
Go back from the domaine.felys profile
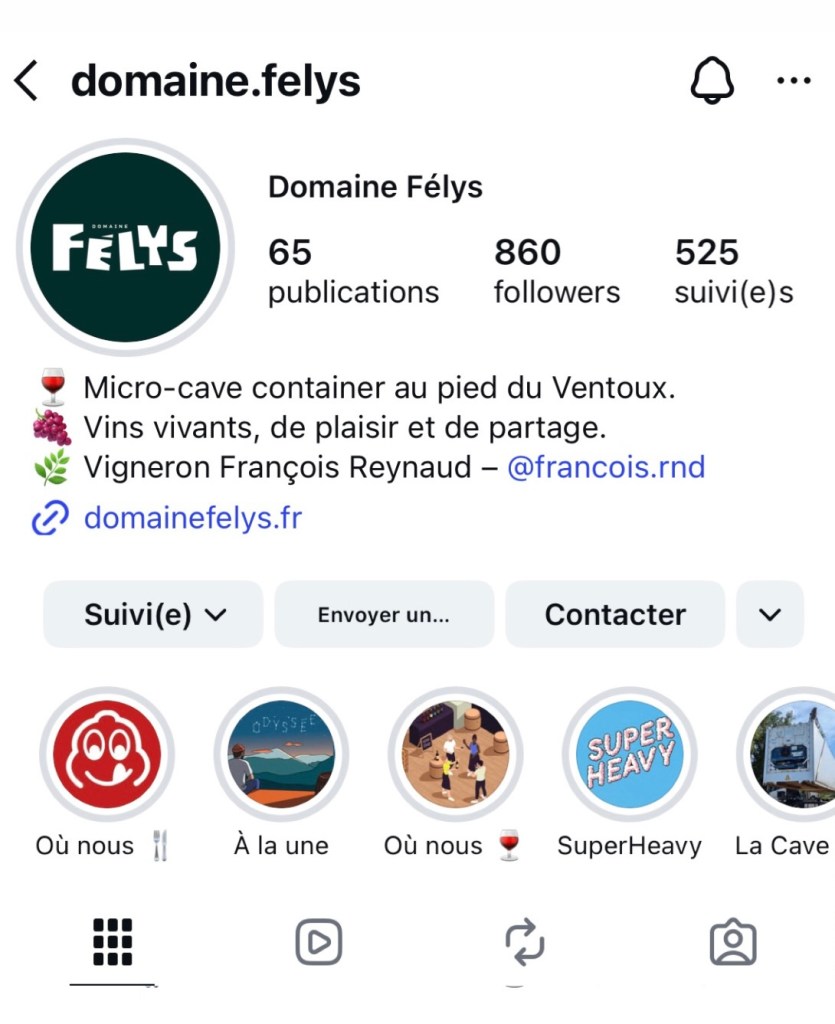27,81
